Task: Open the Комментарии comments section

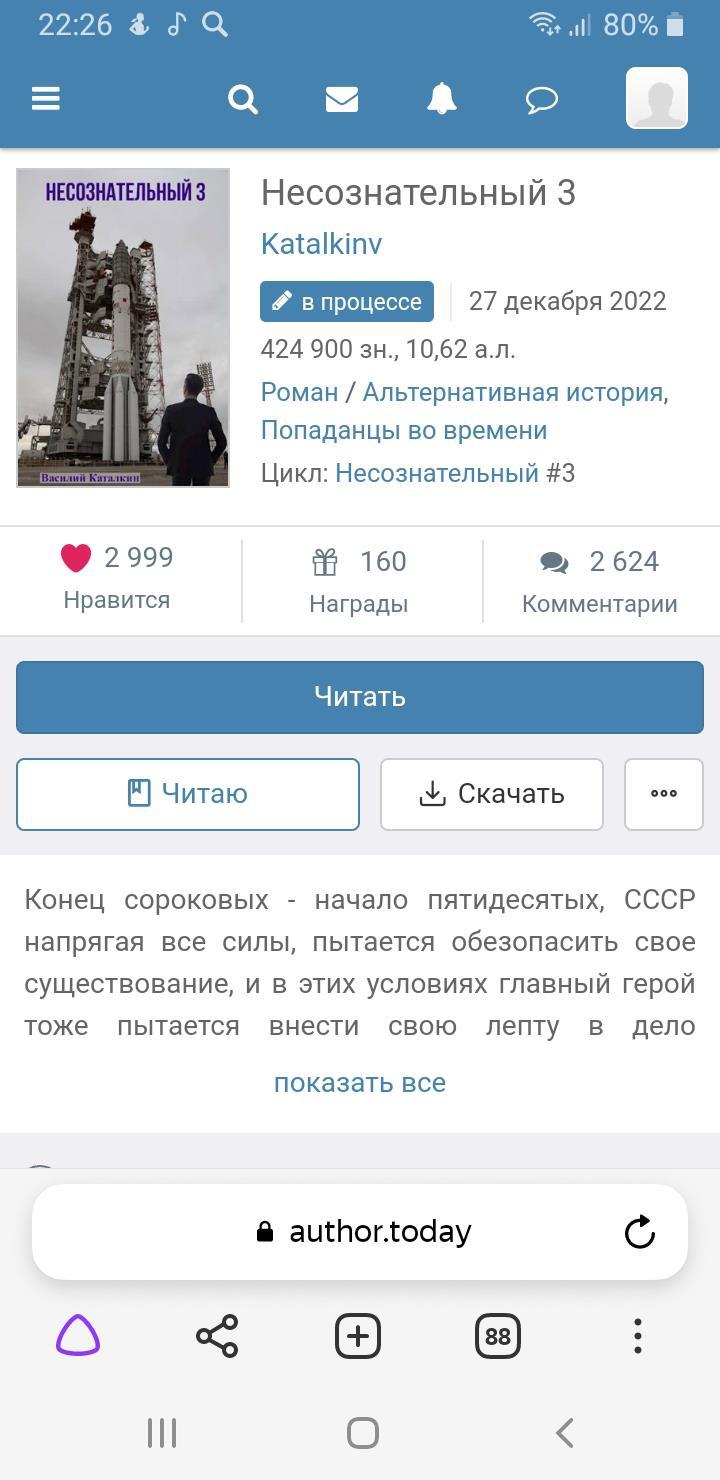Action: point(599,581)
